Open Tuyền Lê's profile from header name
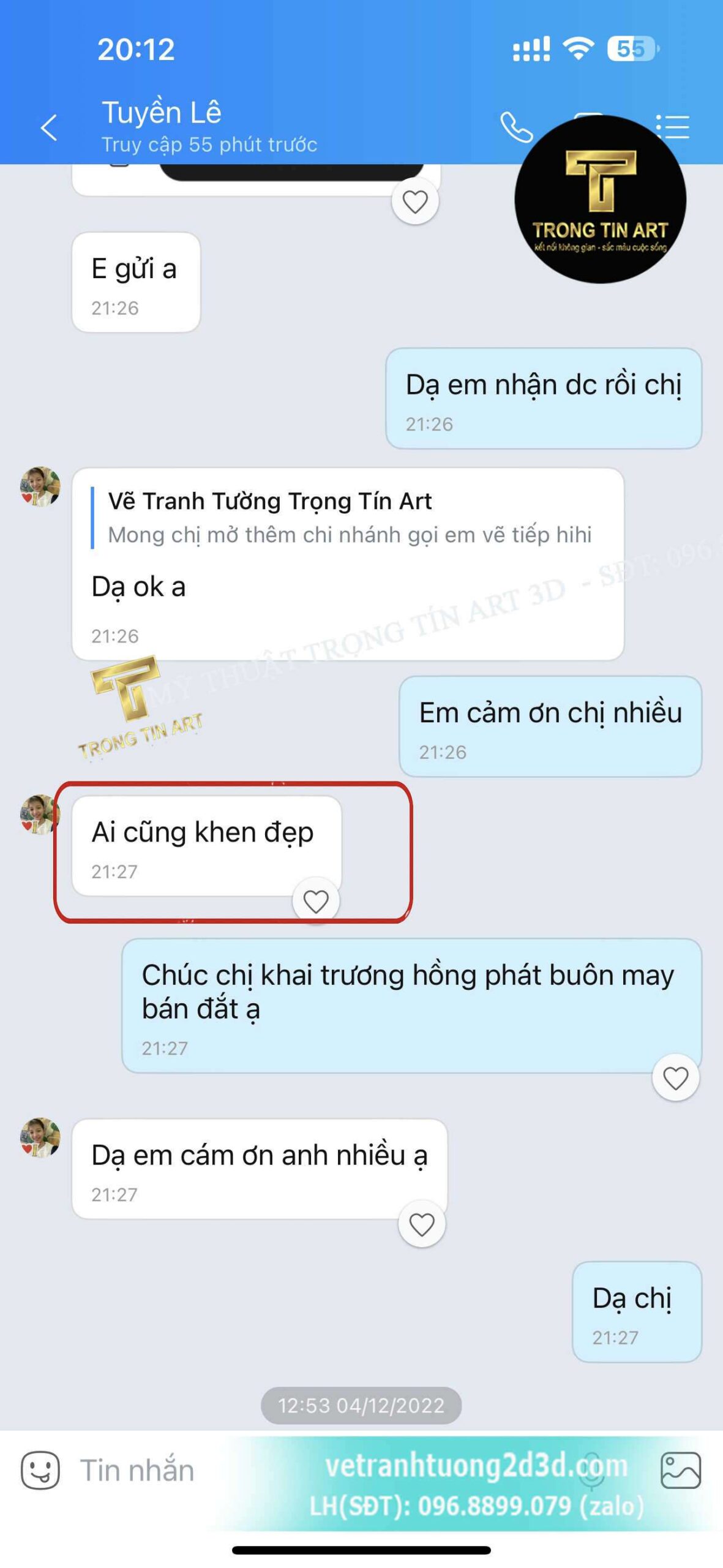The width and height of the screenshot is (723, 1568). click(162, 113)
